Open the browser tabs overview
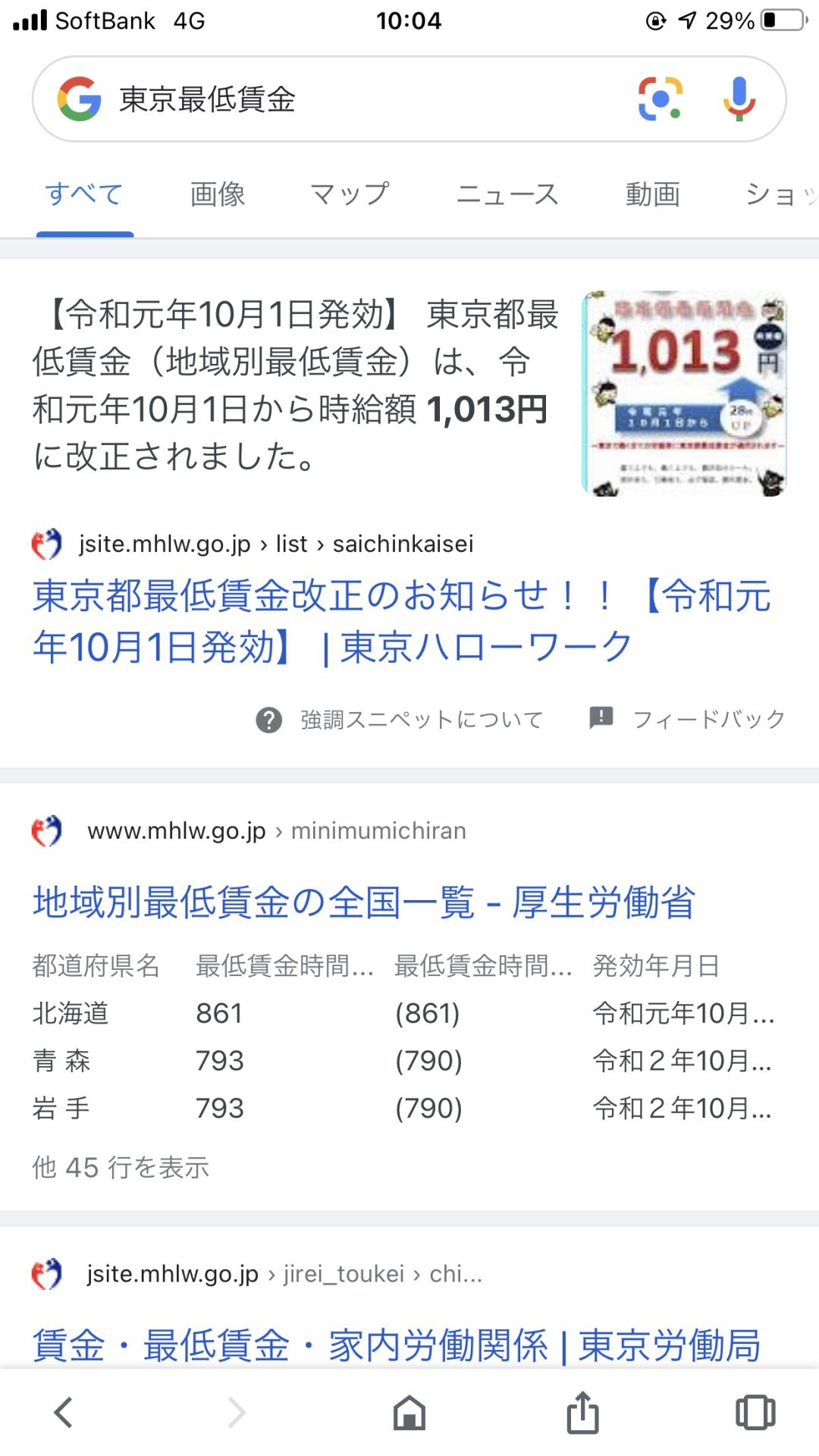 755,1412
